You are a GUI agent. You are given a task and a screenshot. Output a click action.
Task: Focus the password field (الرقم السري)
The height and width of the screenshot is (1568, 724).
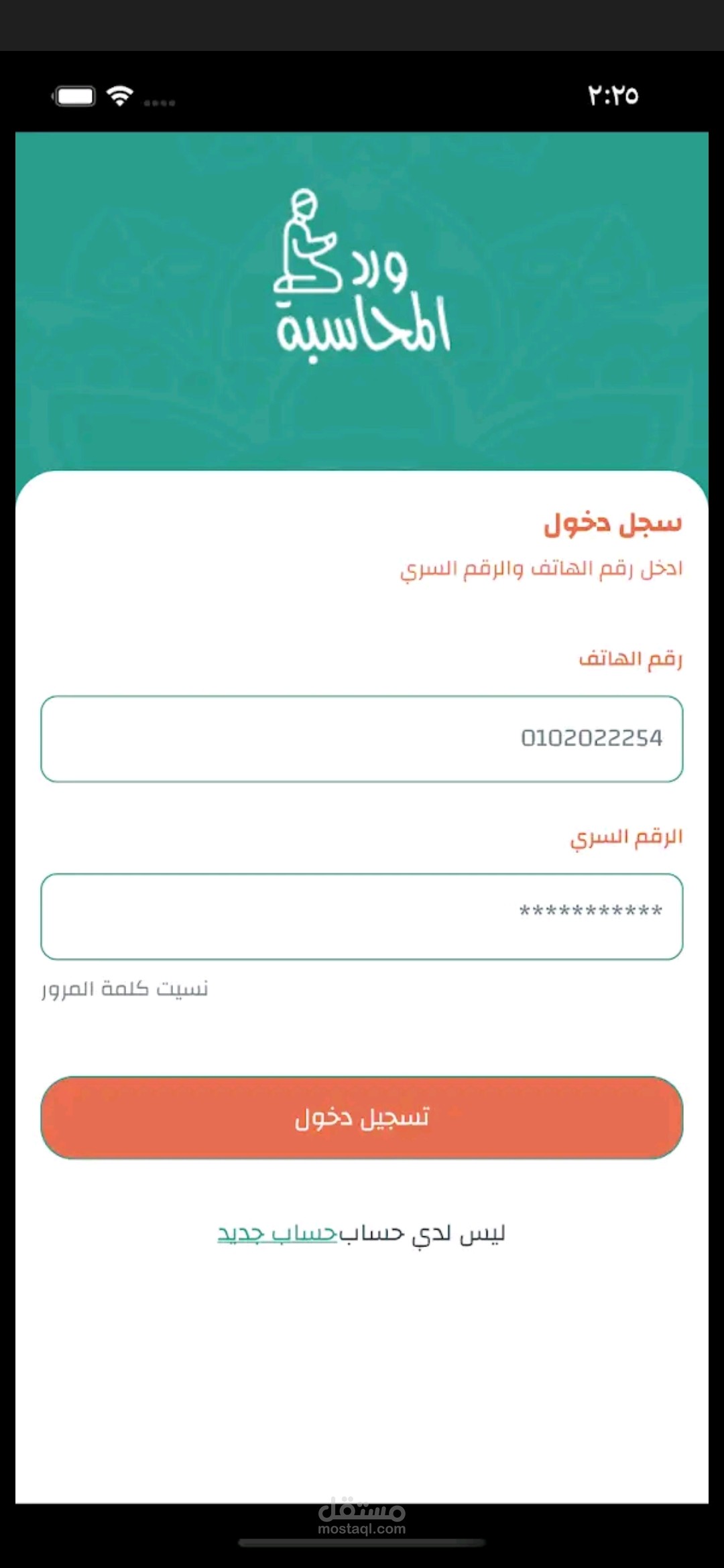pyautogui.click(x=362, y=916)
